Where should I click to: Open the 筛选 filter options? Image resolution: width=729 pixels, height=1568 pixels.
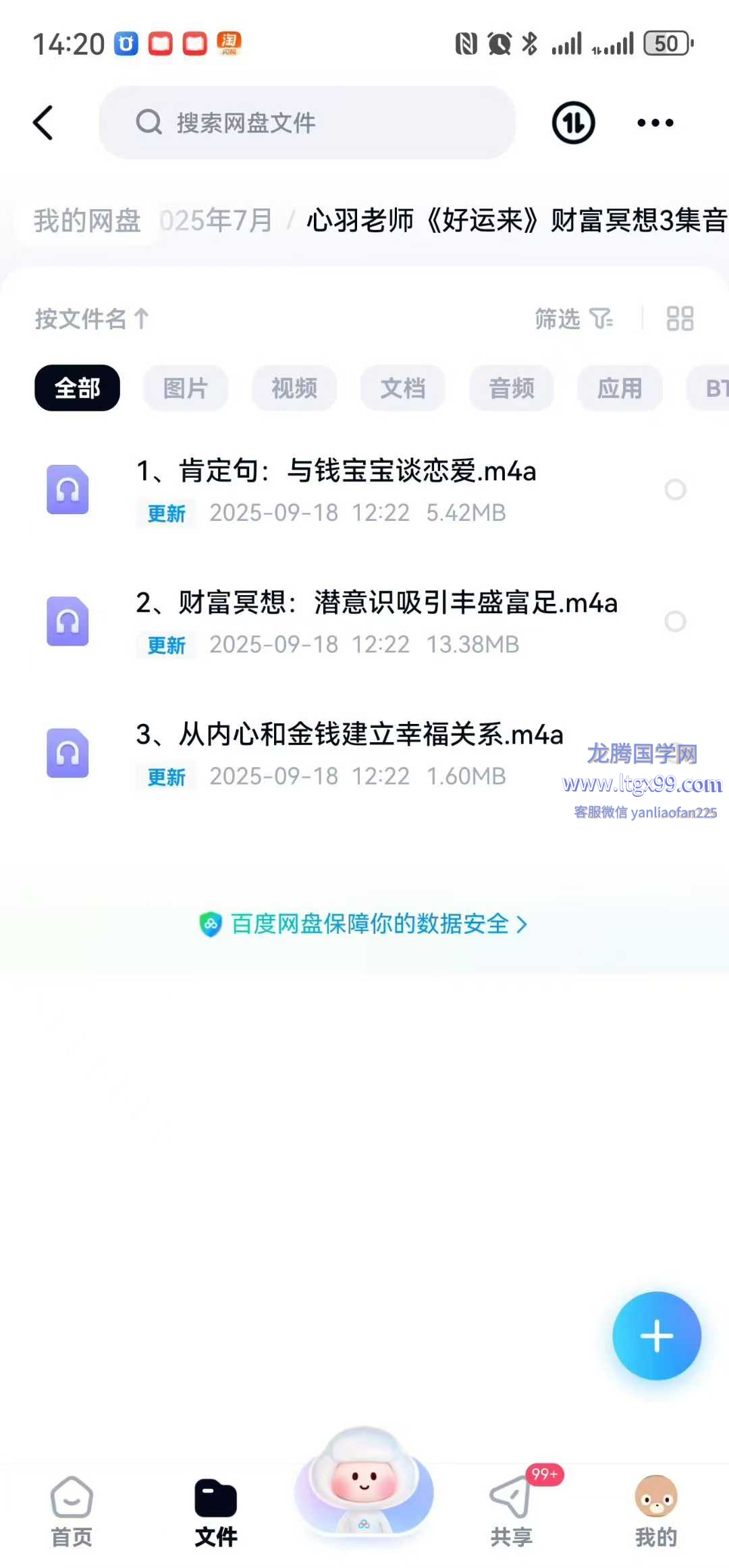pyautogui.click(x=574, y=318)
